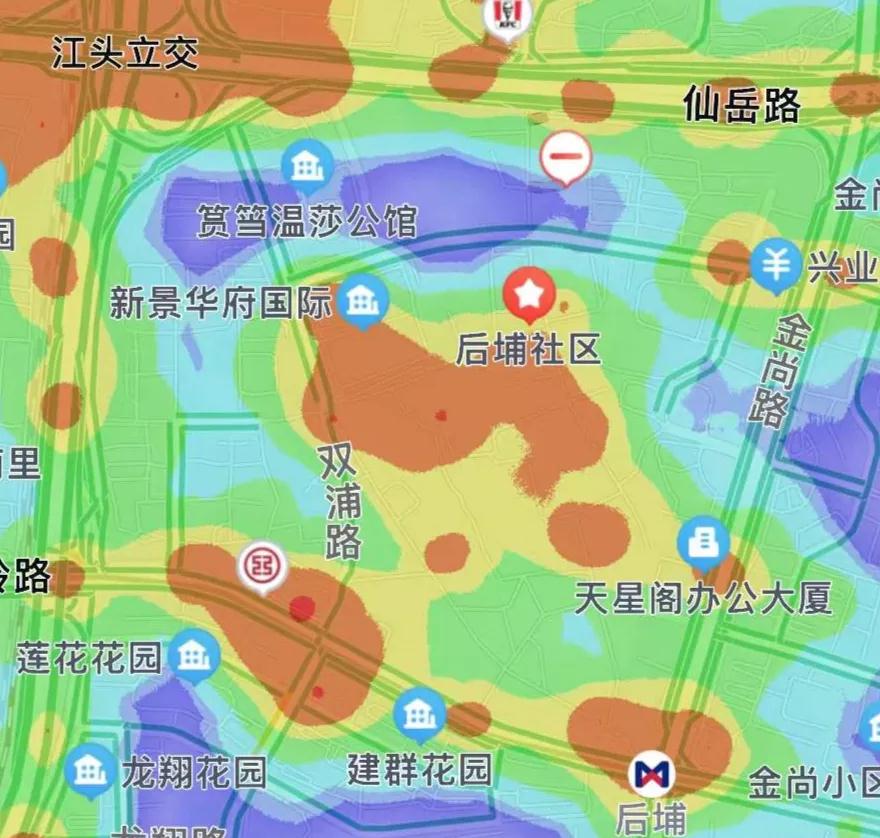Viewport: 880px width, 838px height.
Task: Open the ICBC bank marker
Action: 262,567
